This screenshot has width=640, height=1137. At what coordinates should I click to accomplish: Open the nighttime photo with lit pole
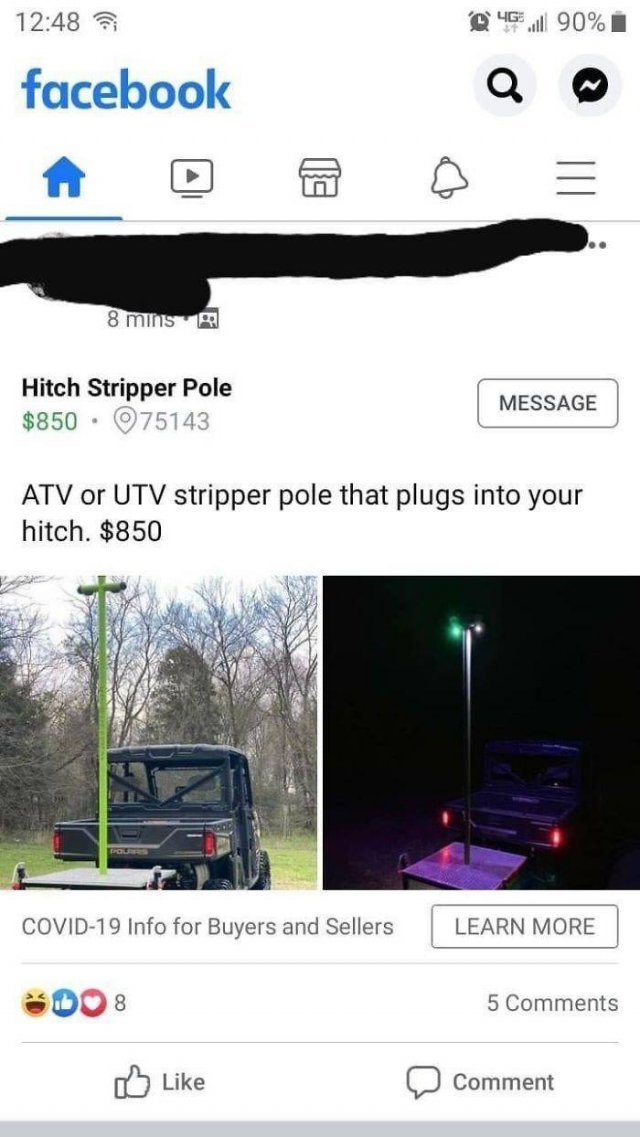481,732
